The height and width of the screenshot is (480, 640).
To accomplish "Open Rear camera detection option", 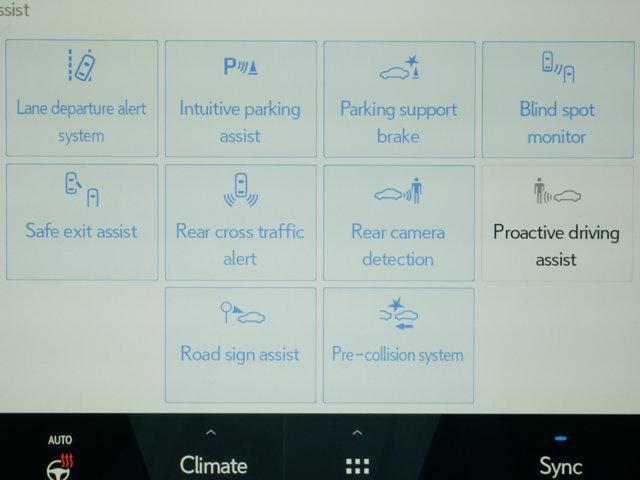I will tap(398, 222).
